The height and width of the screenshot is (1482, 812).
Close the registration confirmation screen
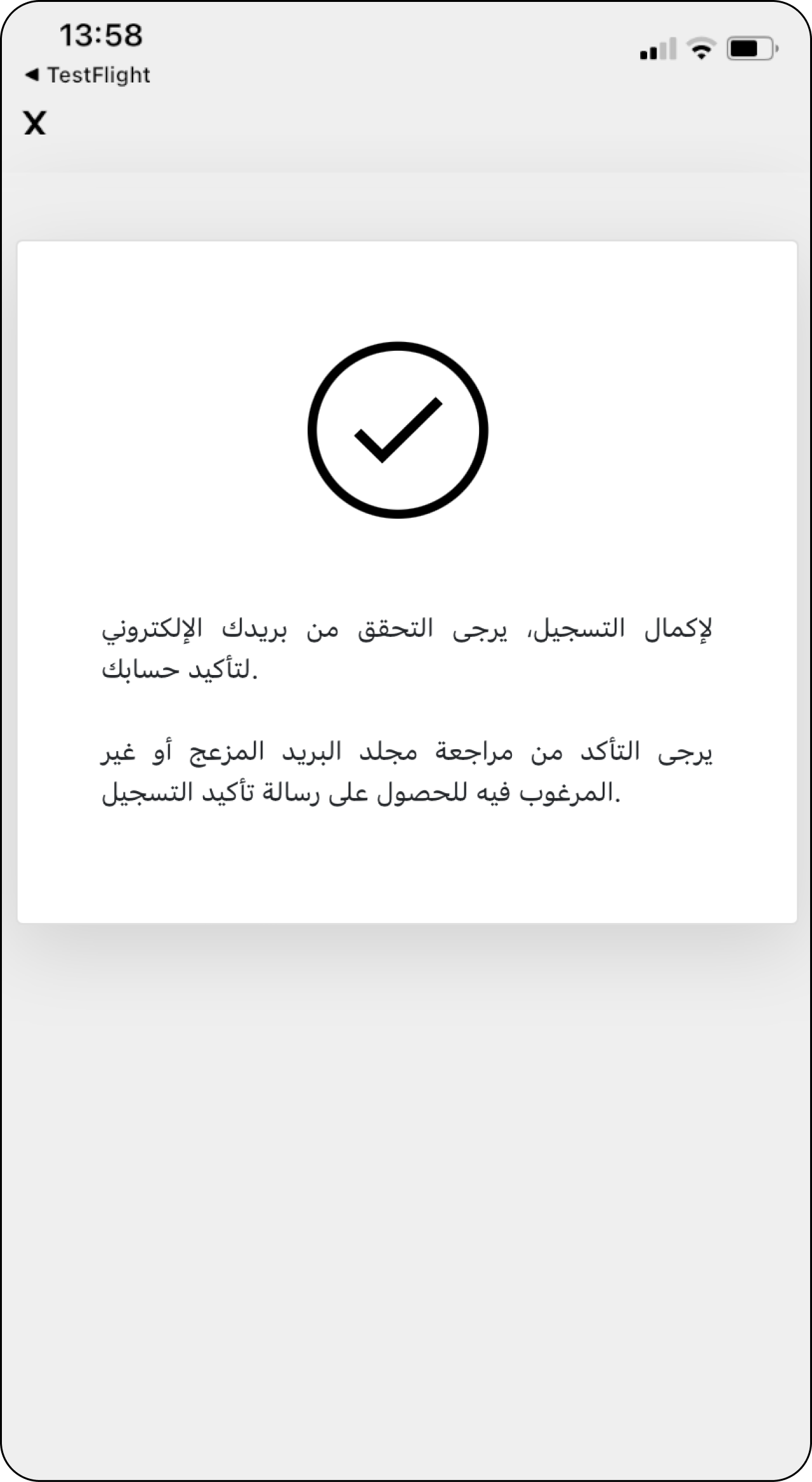pos(35,122)
